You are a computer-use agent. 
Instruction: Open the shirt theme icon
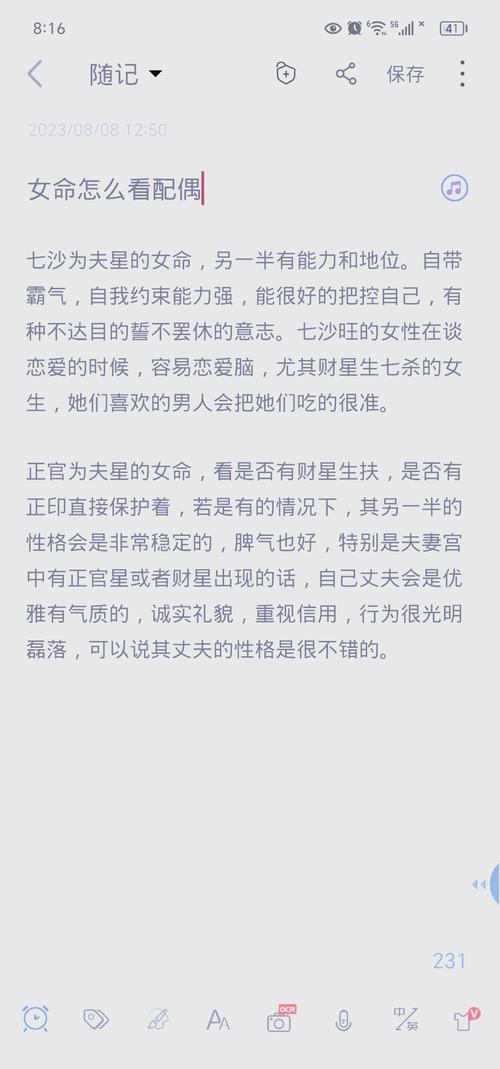pyautogui.click(x=467, y=1019)
